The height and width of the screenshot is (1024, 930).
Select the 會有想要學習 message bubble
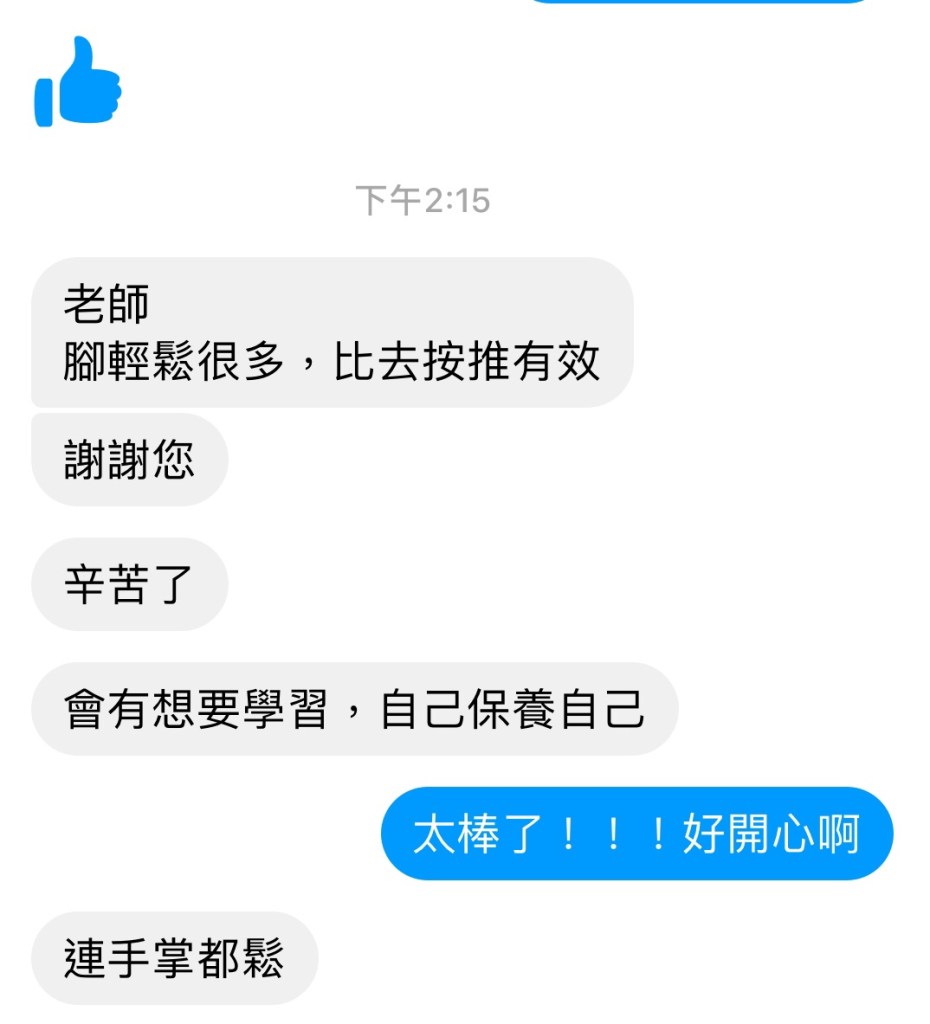354,708
